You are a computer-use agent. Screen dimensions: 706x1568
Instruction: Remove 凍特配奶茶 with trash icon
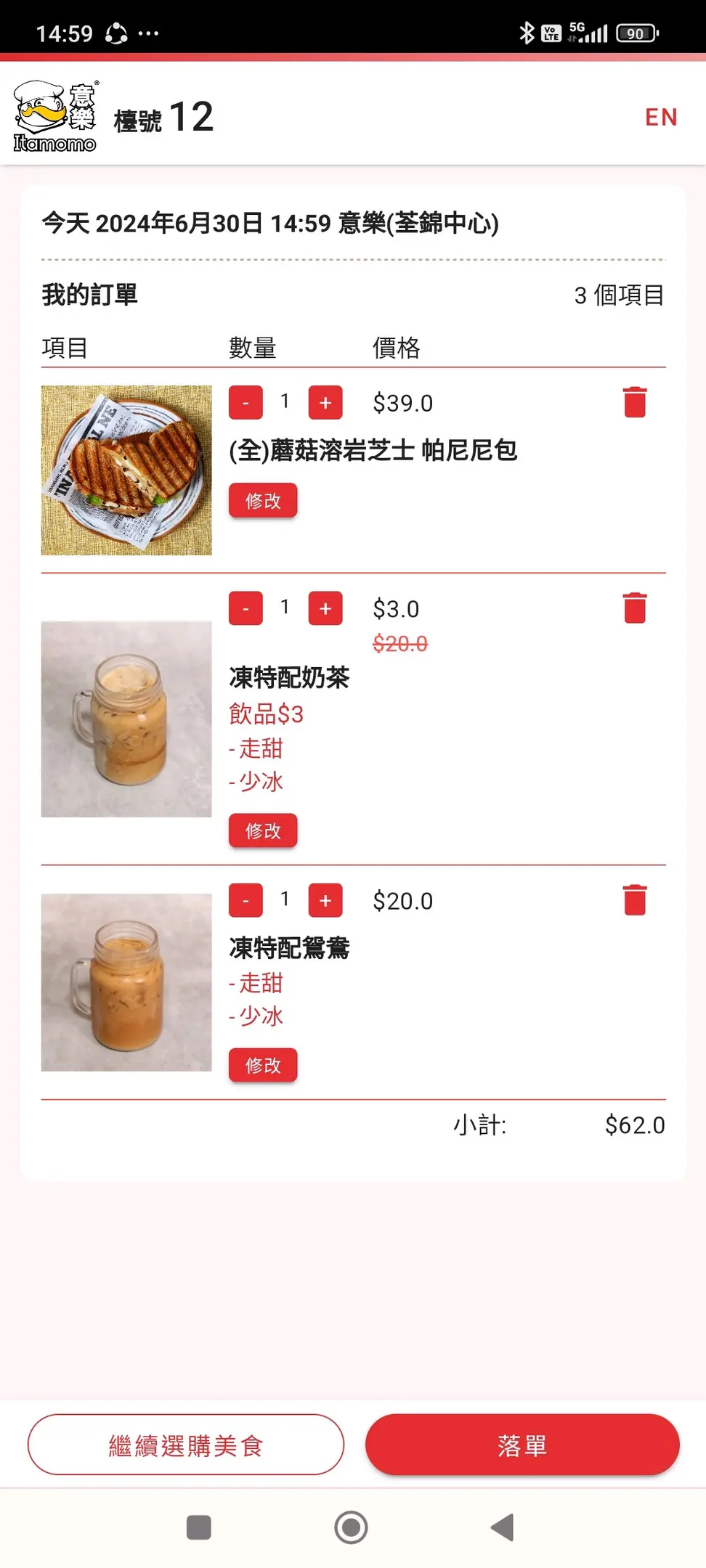[x=635, y=608]
